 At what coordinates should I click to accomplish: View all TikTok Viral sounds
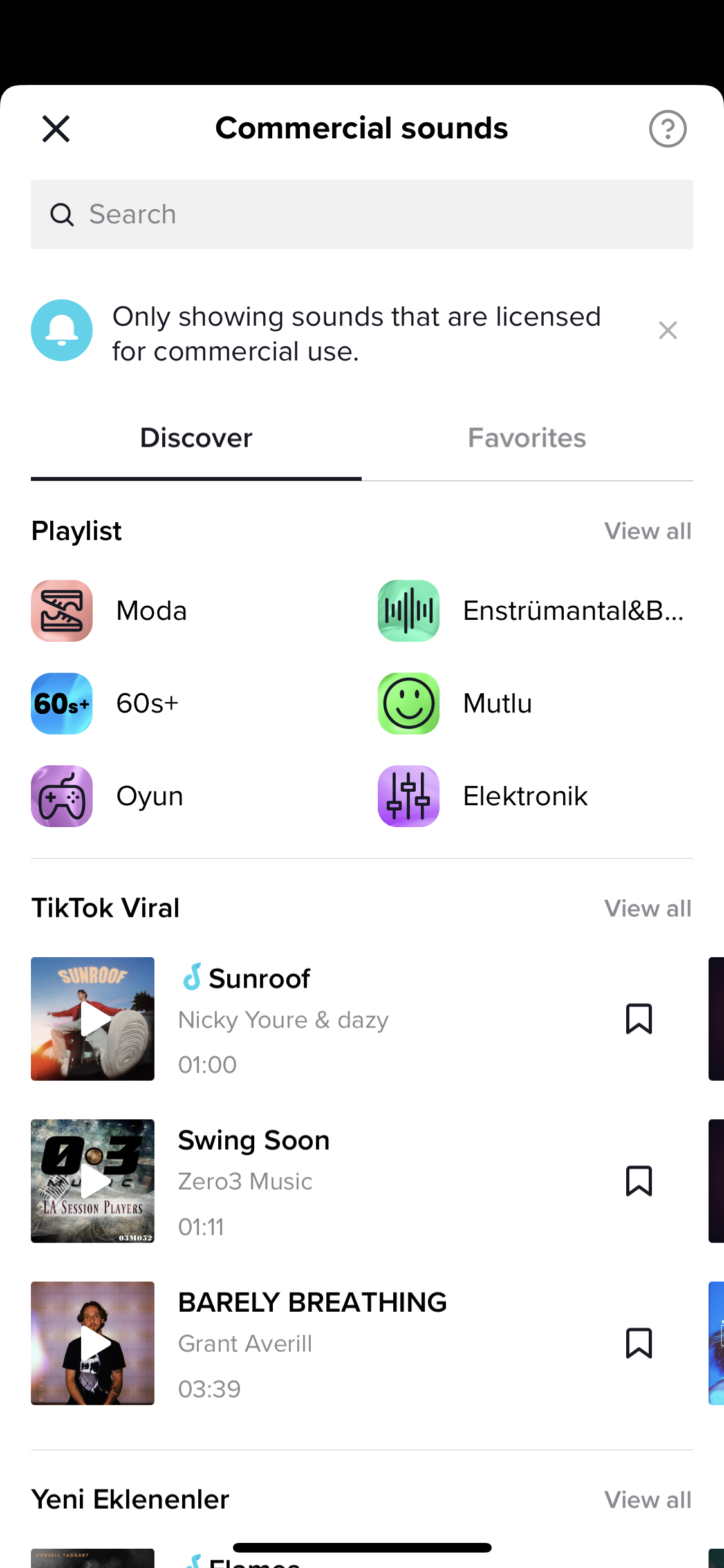point(647,909)
